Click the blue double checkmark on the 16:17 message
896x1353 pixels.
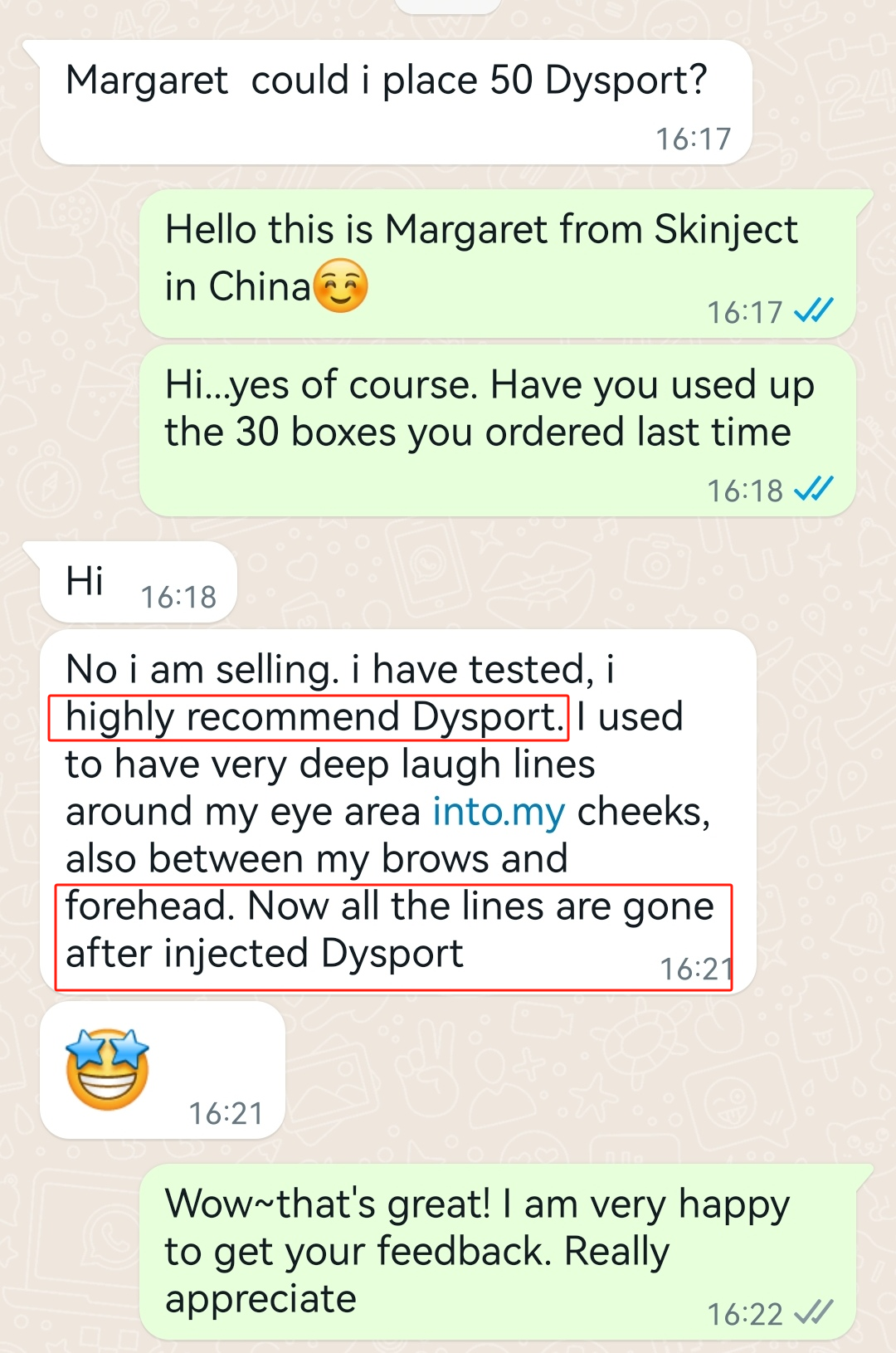point(814,311)
